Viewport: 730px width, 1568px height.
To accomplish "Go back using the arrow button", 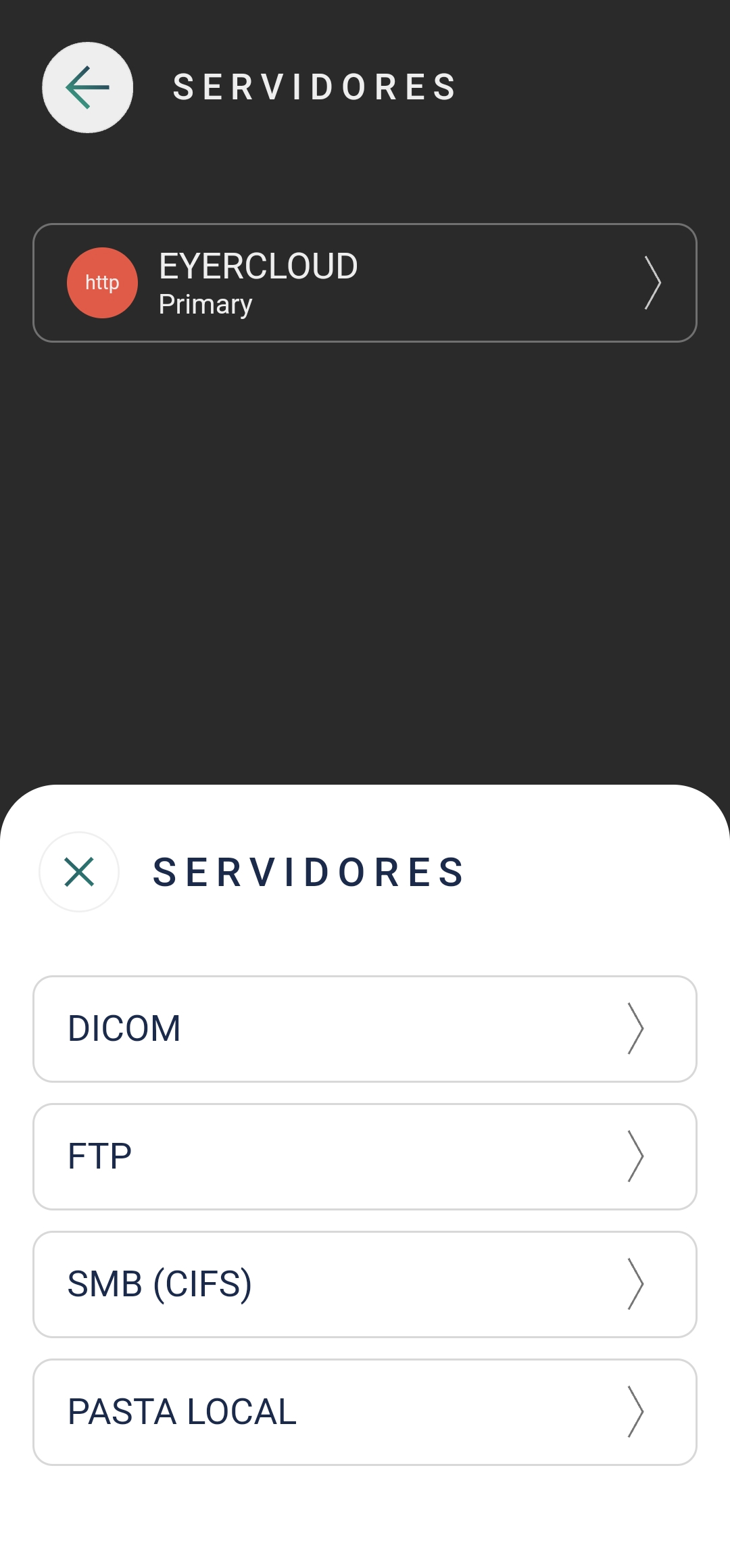I will point(88,88).
